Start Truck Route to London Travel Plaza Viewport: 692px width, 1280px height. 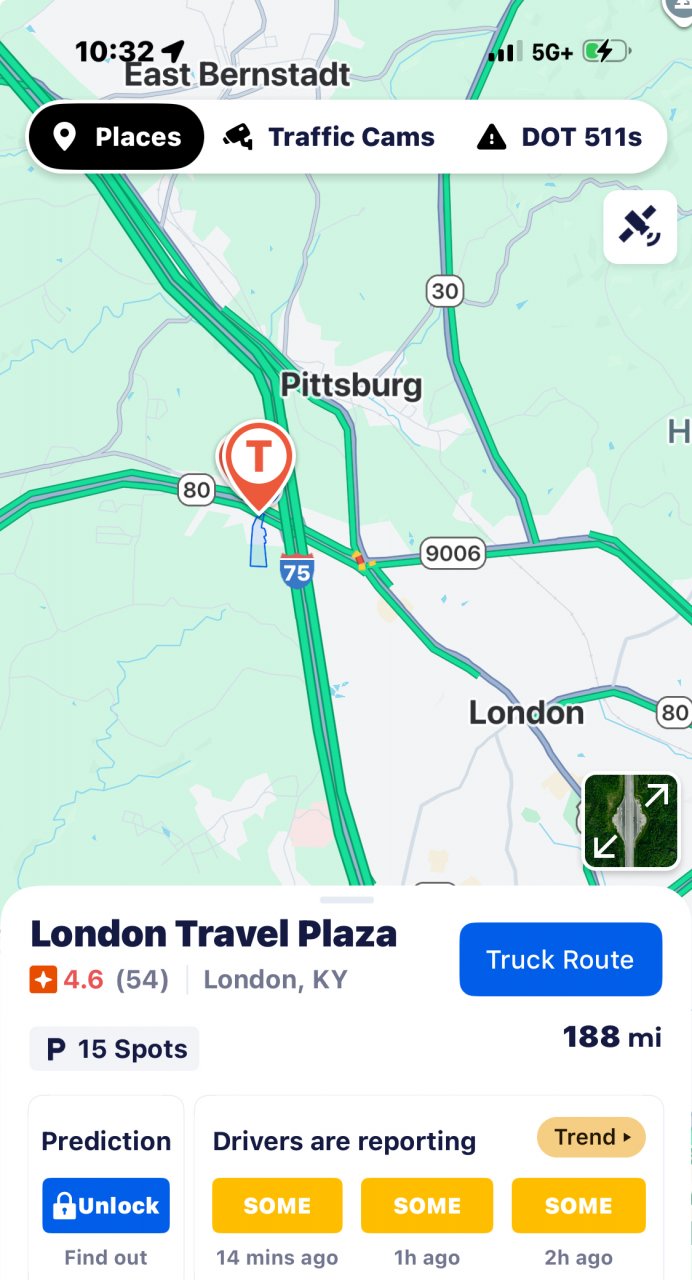click(x=560, y=960)
